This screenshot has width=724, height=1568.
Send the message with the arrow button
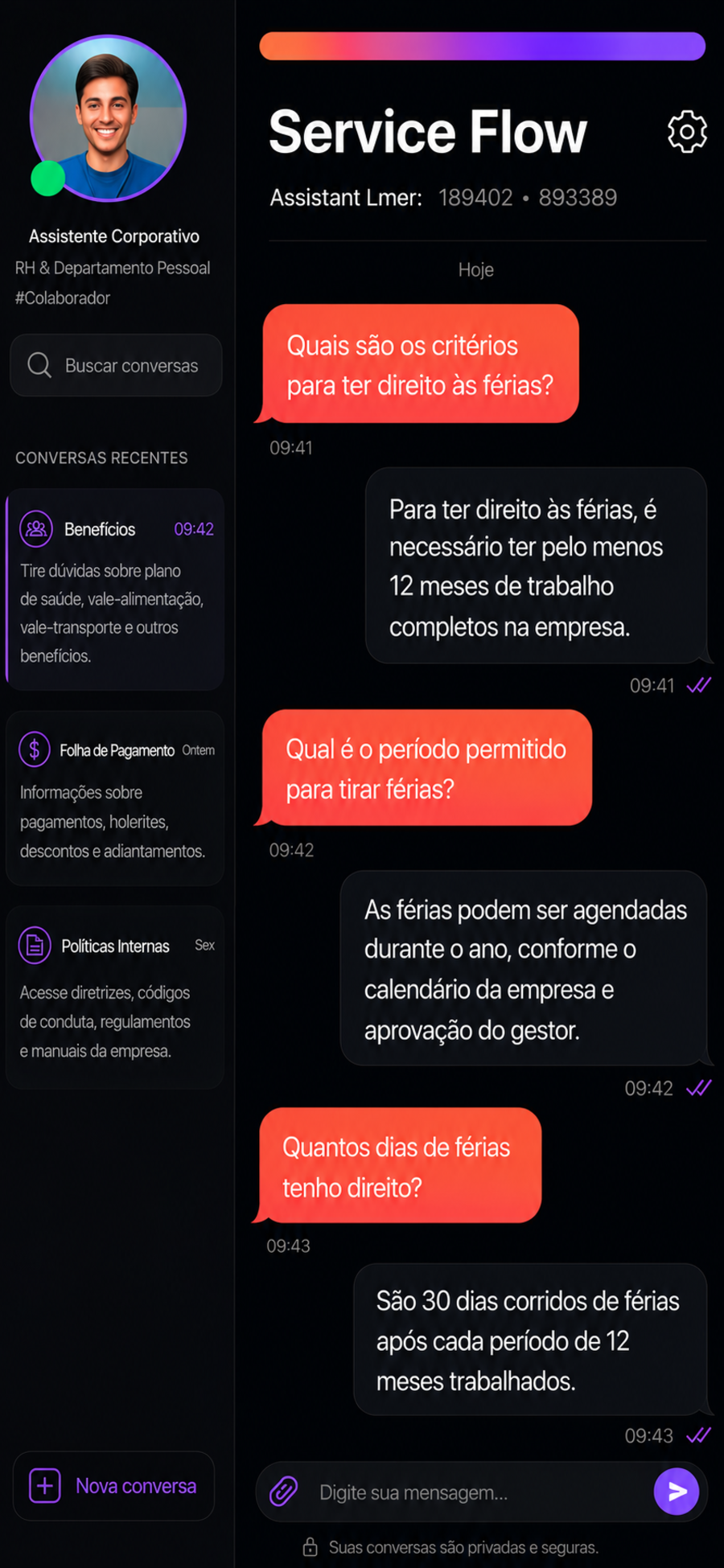click(x=677, y=1492)
